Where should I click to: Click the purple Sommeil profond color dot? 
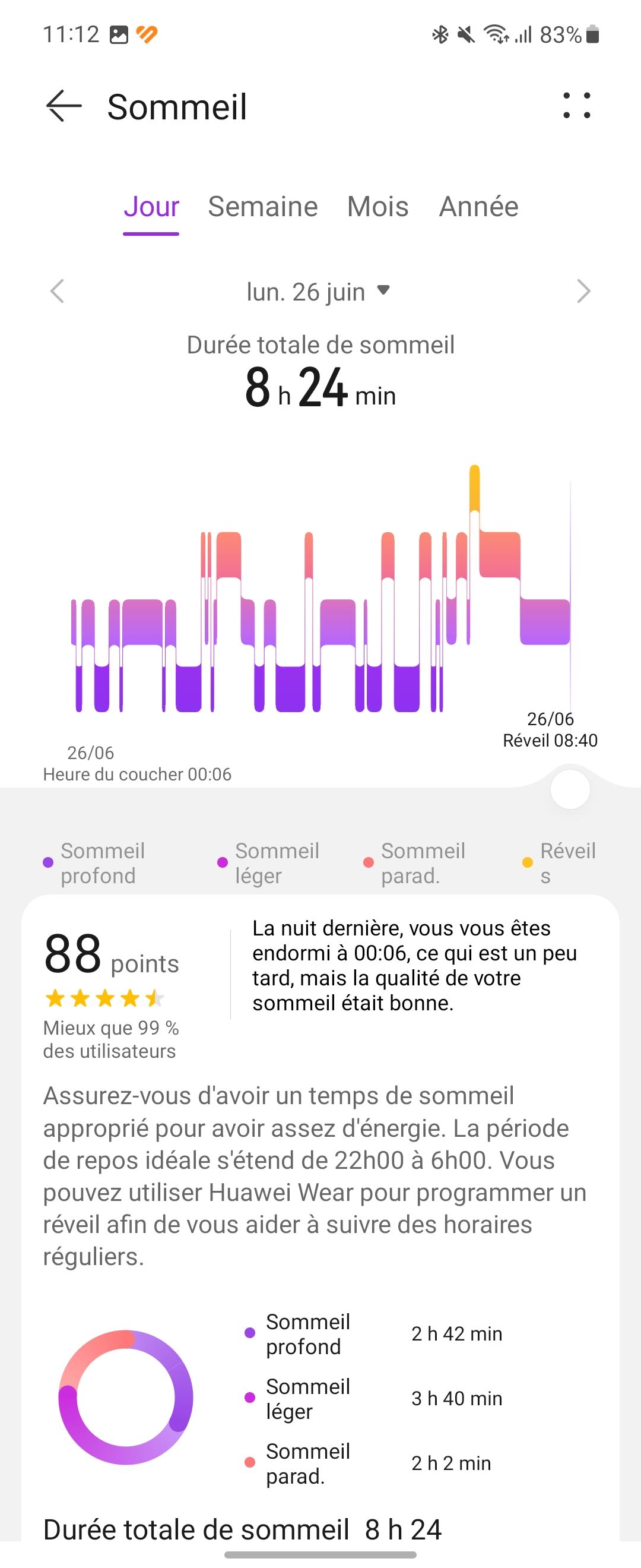tap(47, 862)
